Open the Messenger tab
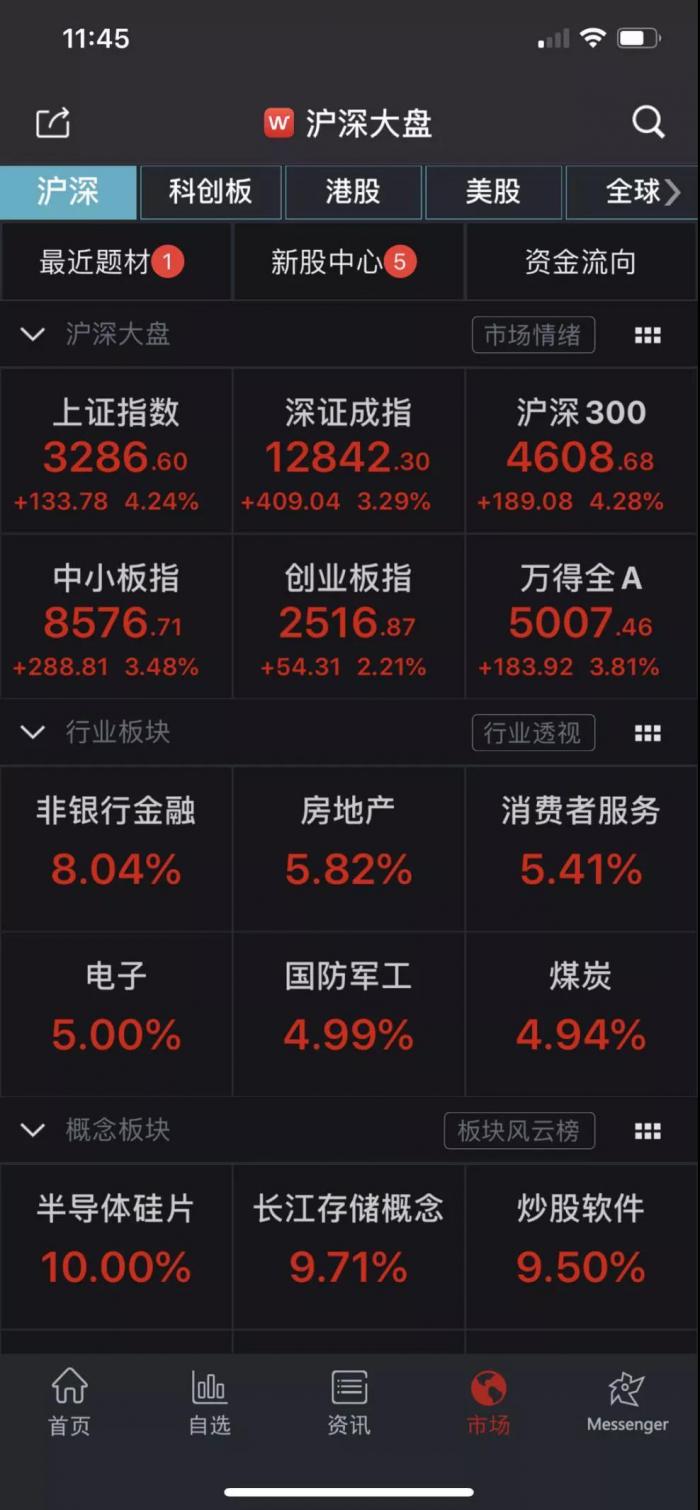This screenshot has width=700, height=1510. pos(627,1402)
